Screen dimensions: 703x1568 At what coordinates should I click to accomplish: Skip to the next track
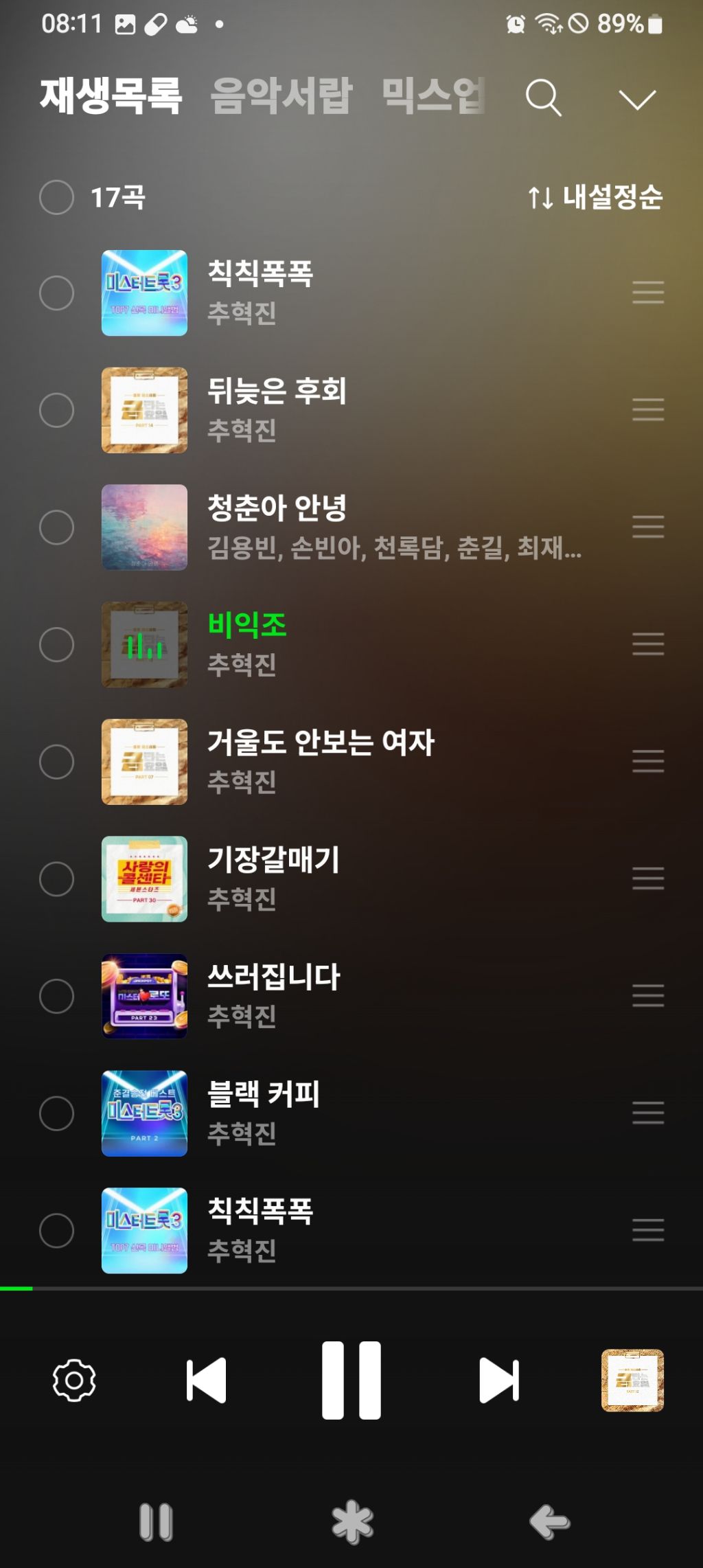point(499,1380)
